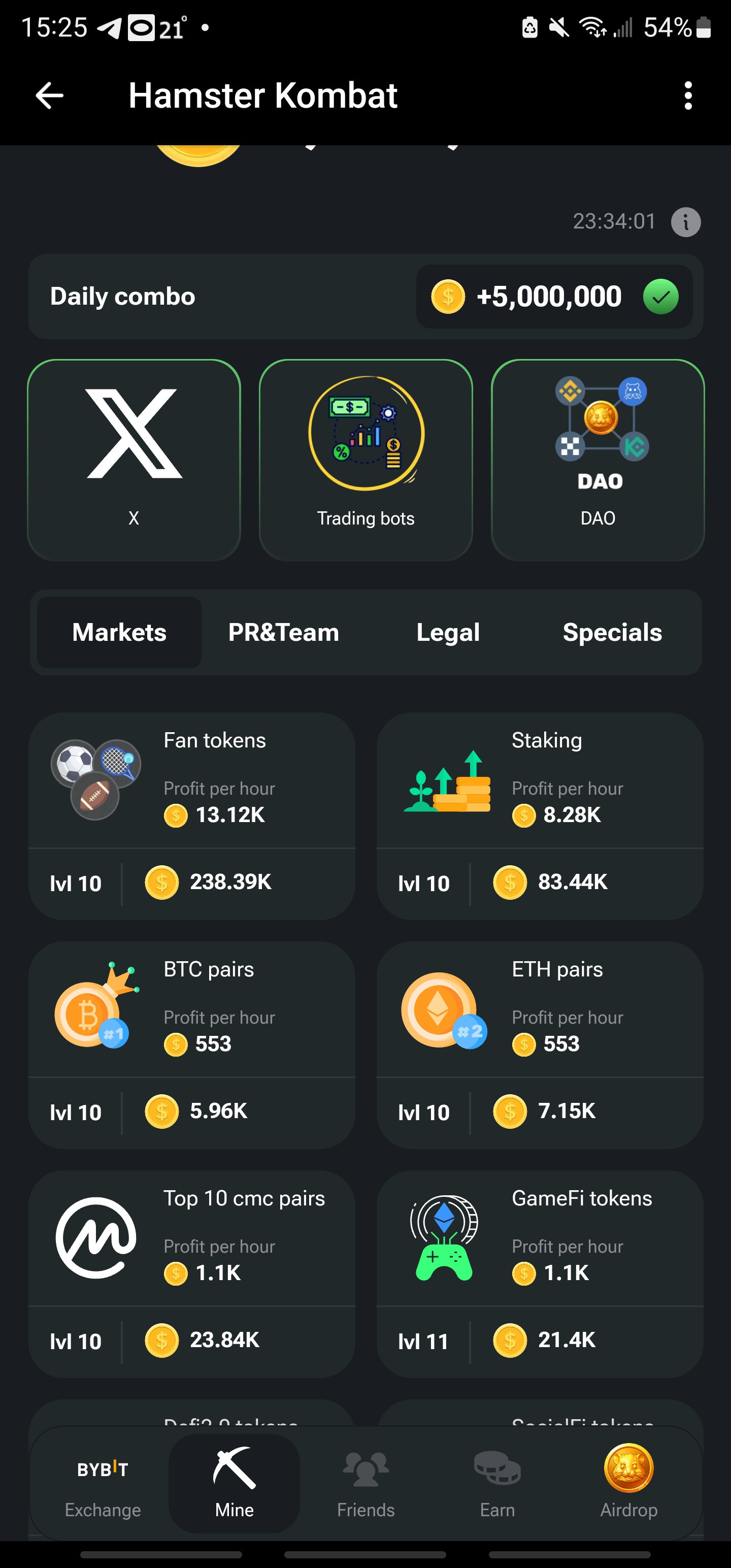Open the three-dot overflow menu
Image resolution: width=731 pixels, height=1568 pixels.
(x=688, y=95)
